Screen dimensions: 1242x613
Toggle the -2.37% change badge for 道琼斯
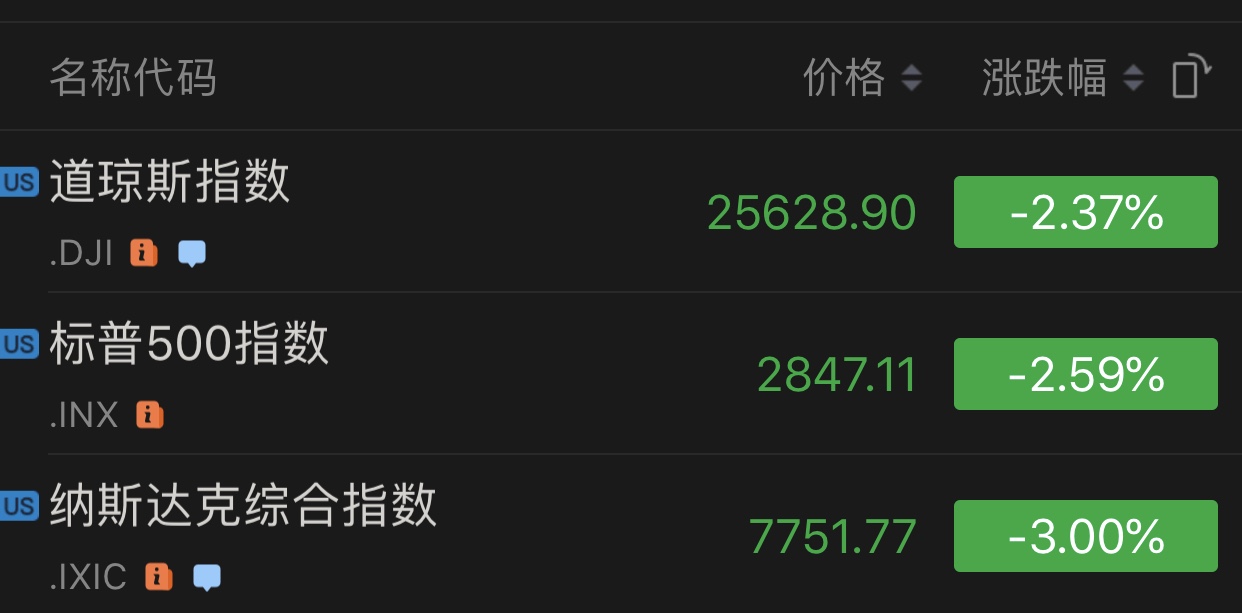coord(1085,212)
